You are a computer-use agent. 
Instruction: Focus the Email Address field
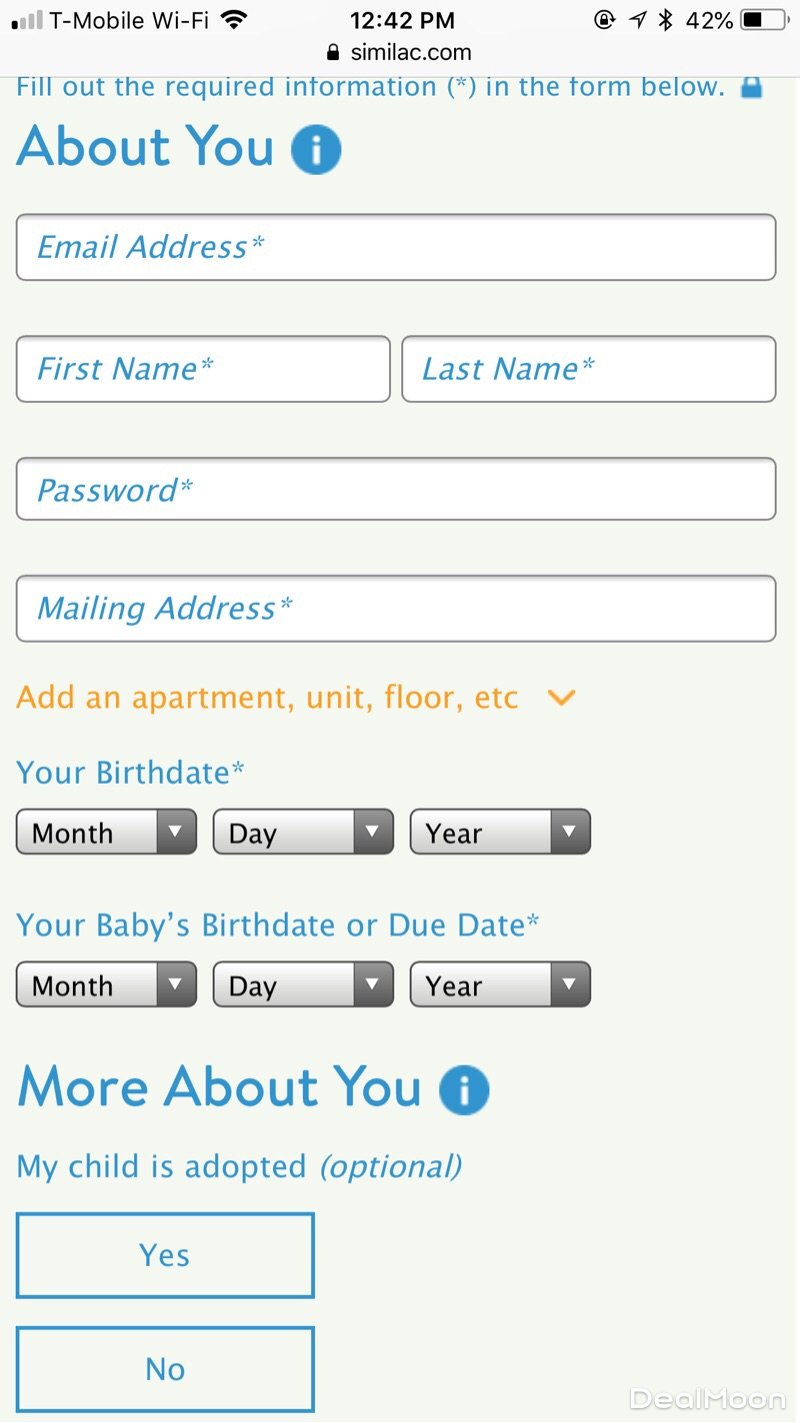click(x=396, y=247)
